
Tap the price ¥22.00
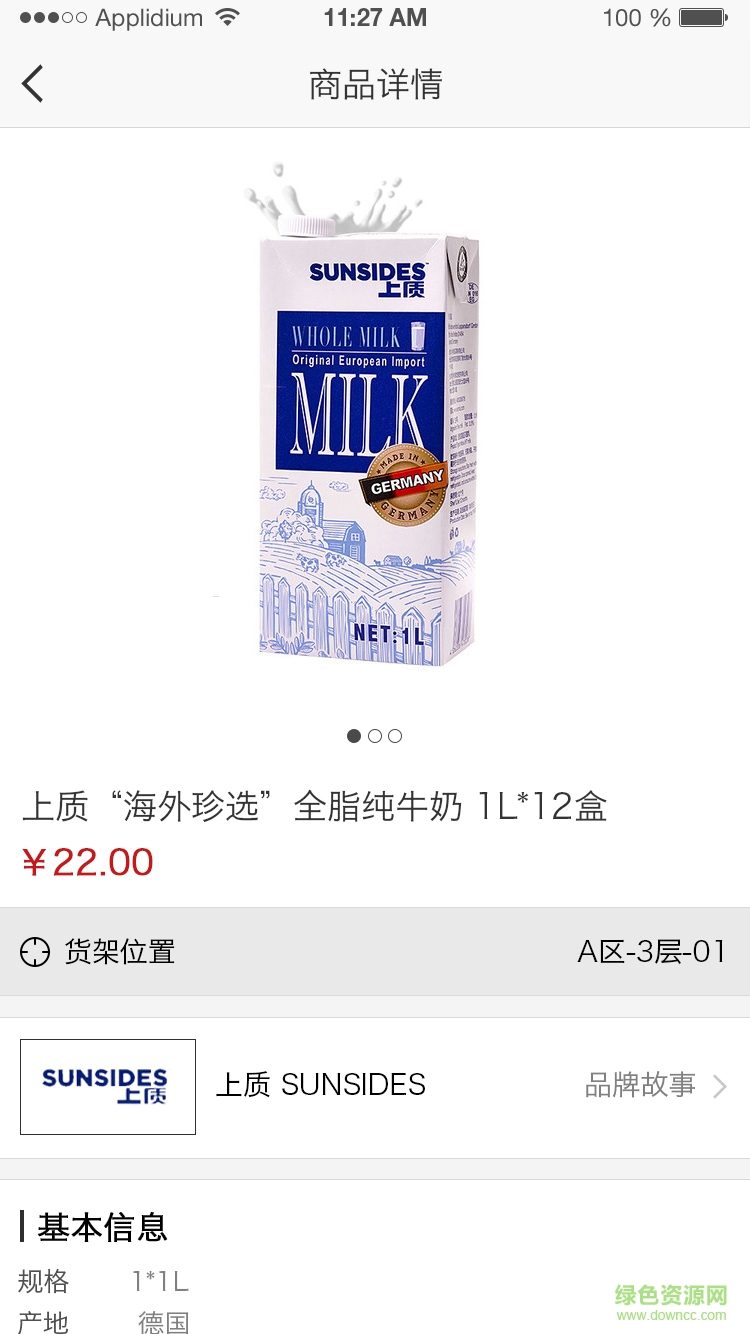[x=88, y=862]
